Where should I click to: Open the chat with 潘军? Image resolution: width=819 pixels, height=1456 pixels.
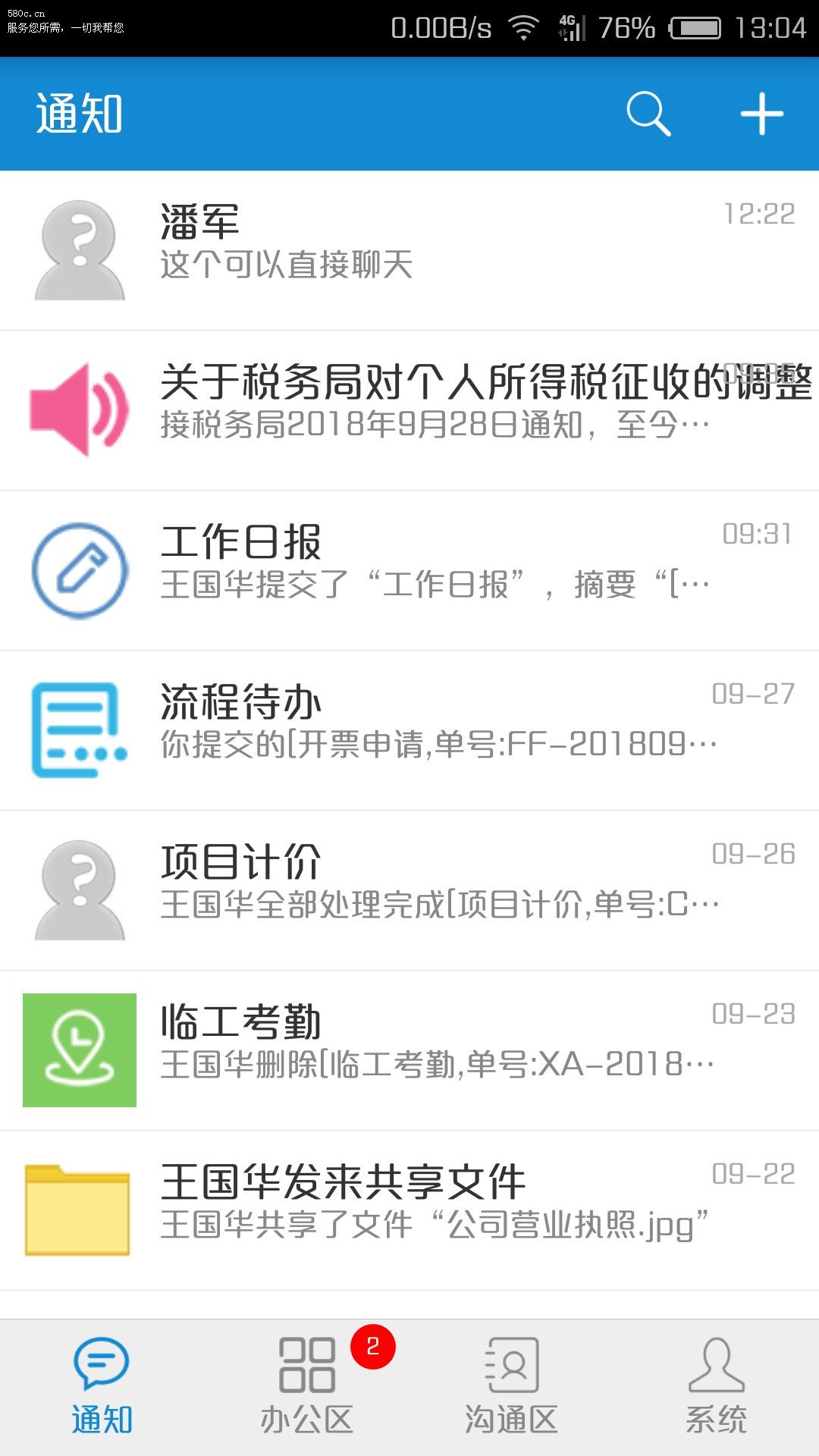(409, 250)
